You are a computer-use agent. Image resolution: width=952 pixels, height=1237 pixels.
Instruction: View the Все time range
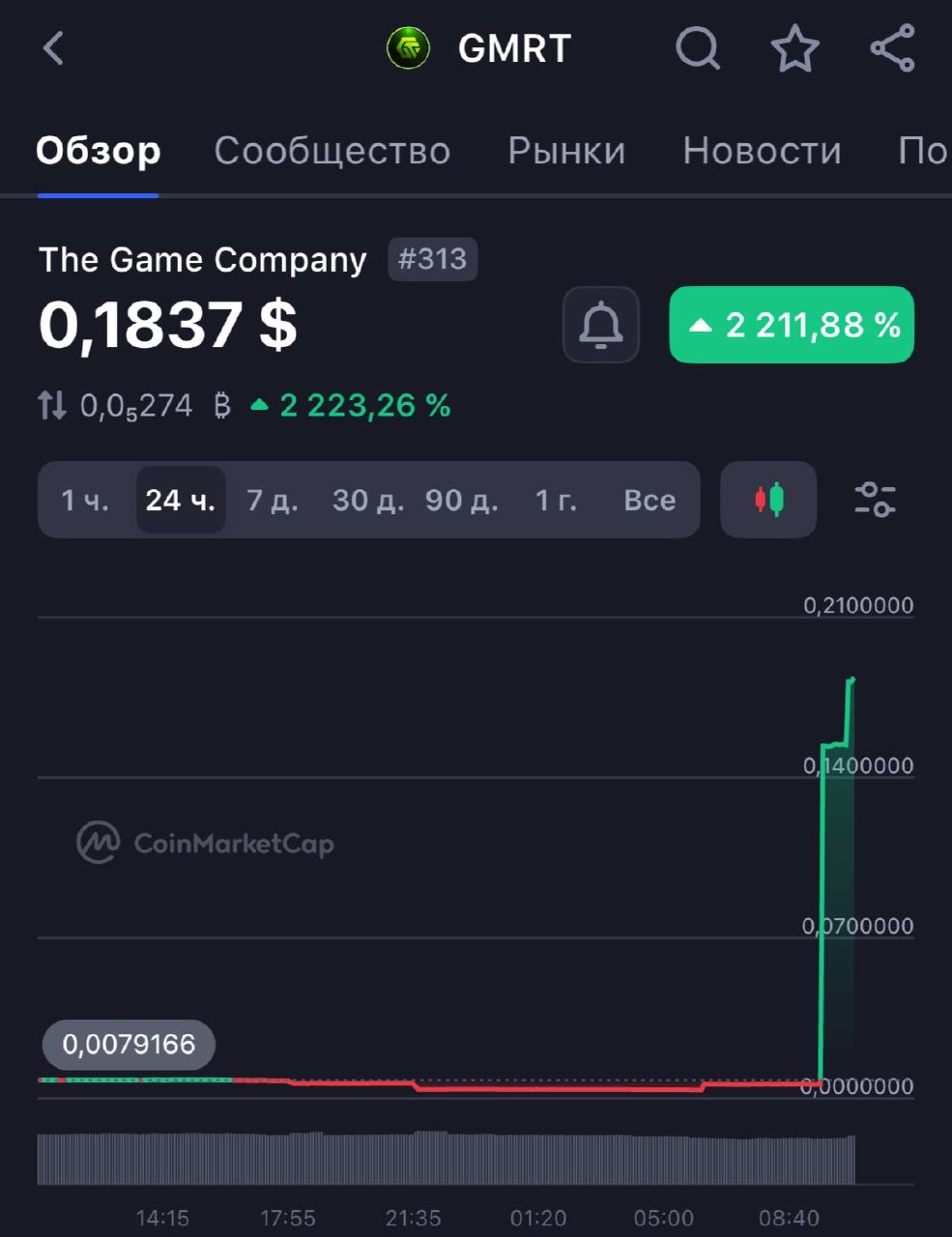(649, 500)
